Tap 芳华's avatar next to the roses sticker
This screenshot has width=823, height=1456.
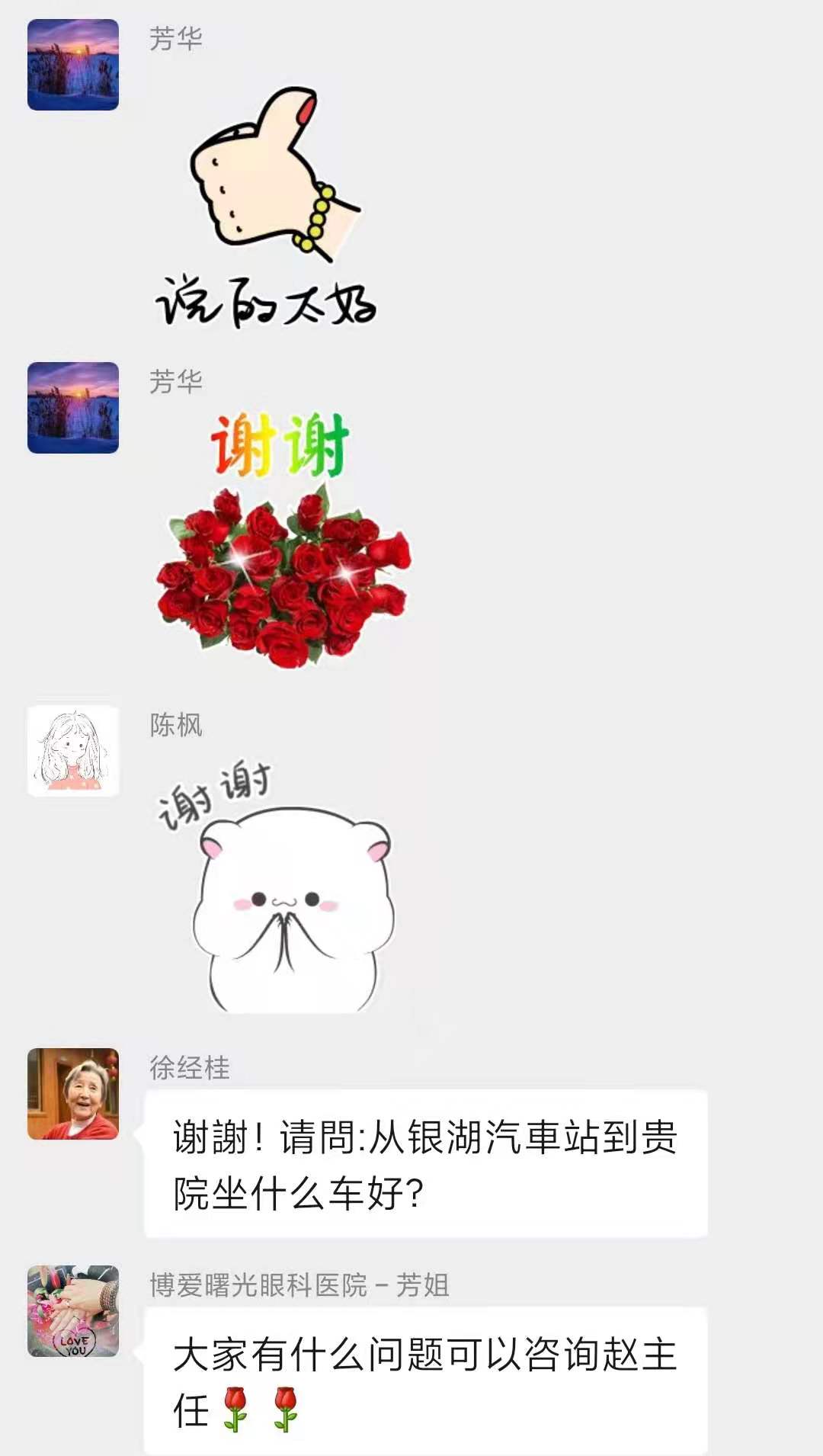73,408
